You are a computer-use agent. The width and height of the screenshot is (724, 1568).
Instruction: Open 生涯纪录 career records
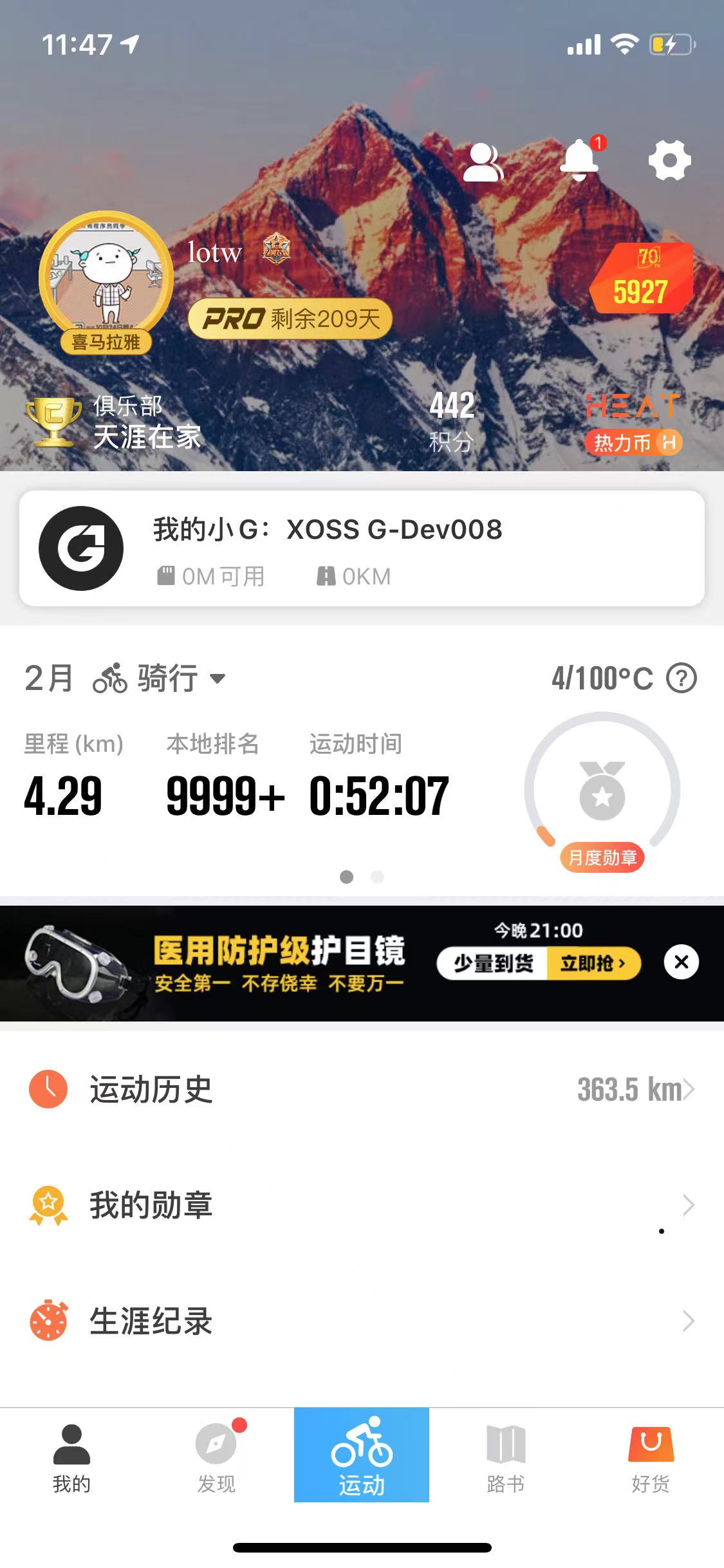(362, 1321)
